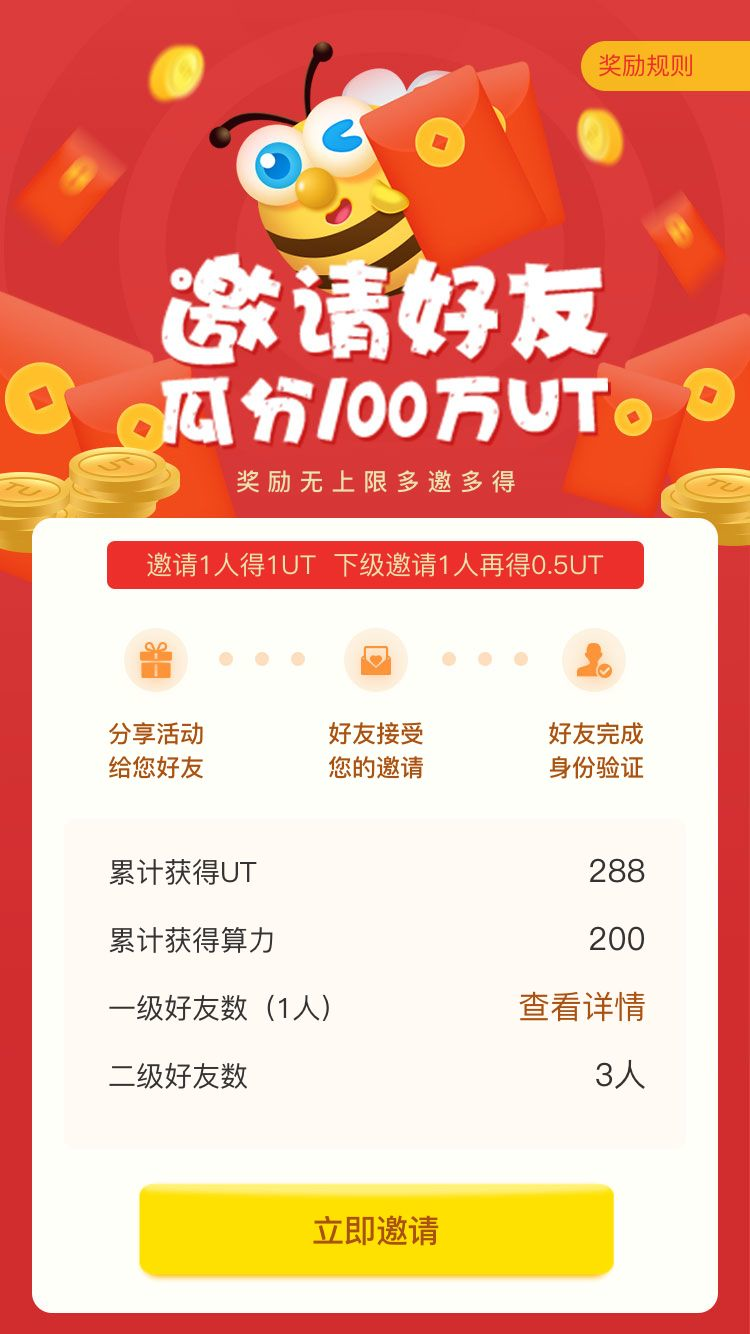Image resolution: width=750 pixels, height=1334 pixels.
Task: Tap the 立即邀请 invite button
Action: 376,1230
